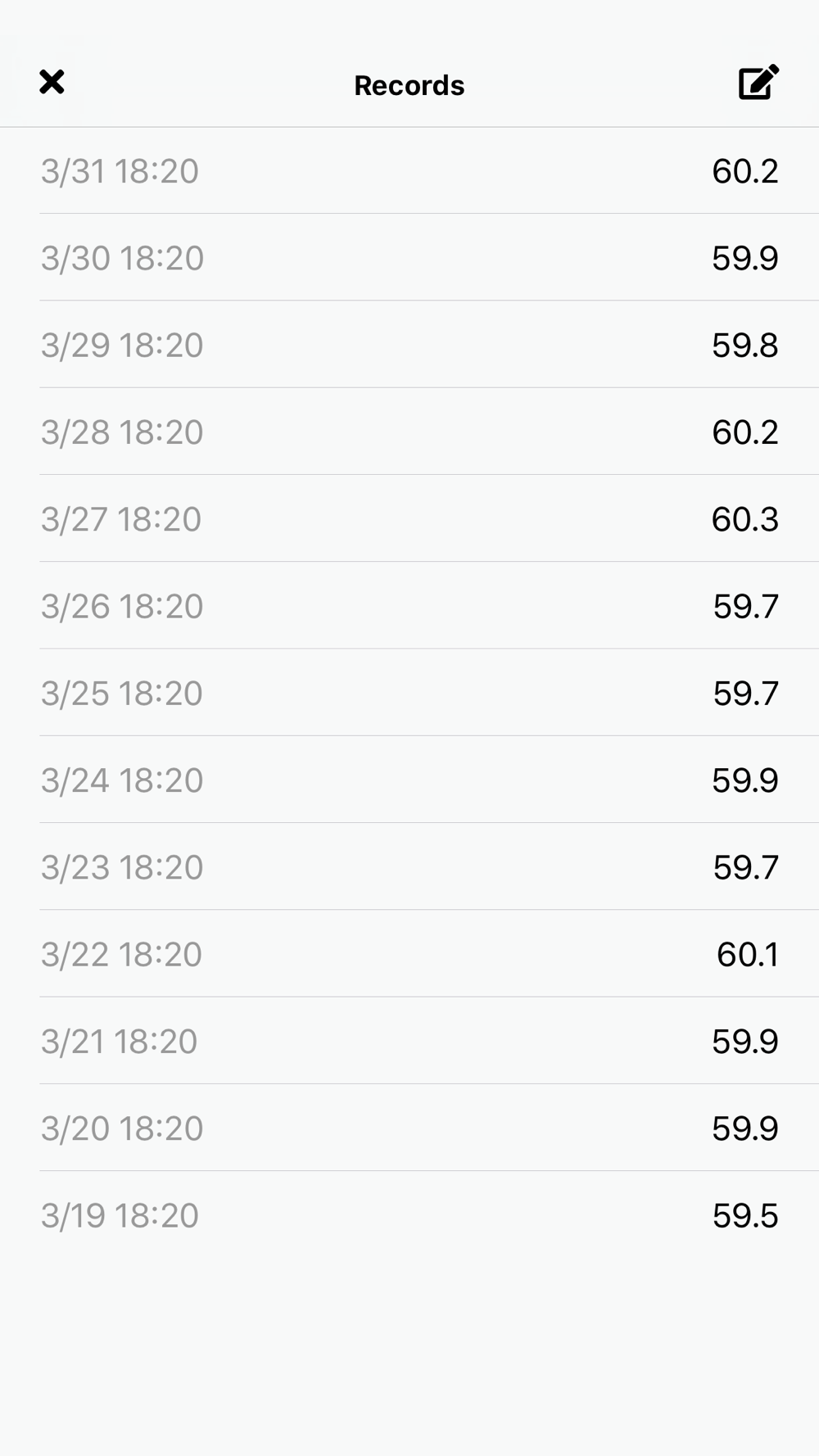
Task: Open the 3/25 18:20 record
Action: point(409,693)
